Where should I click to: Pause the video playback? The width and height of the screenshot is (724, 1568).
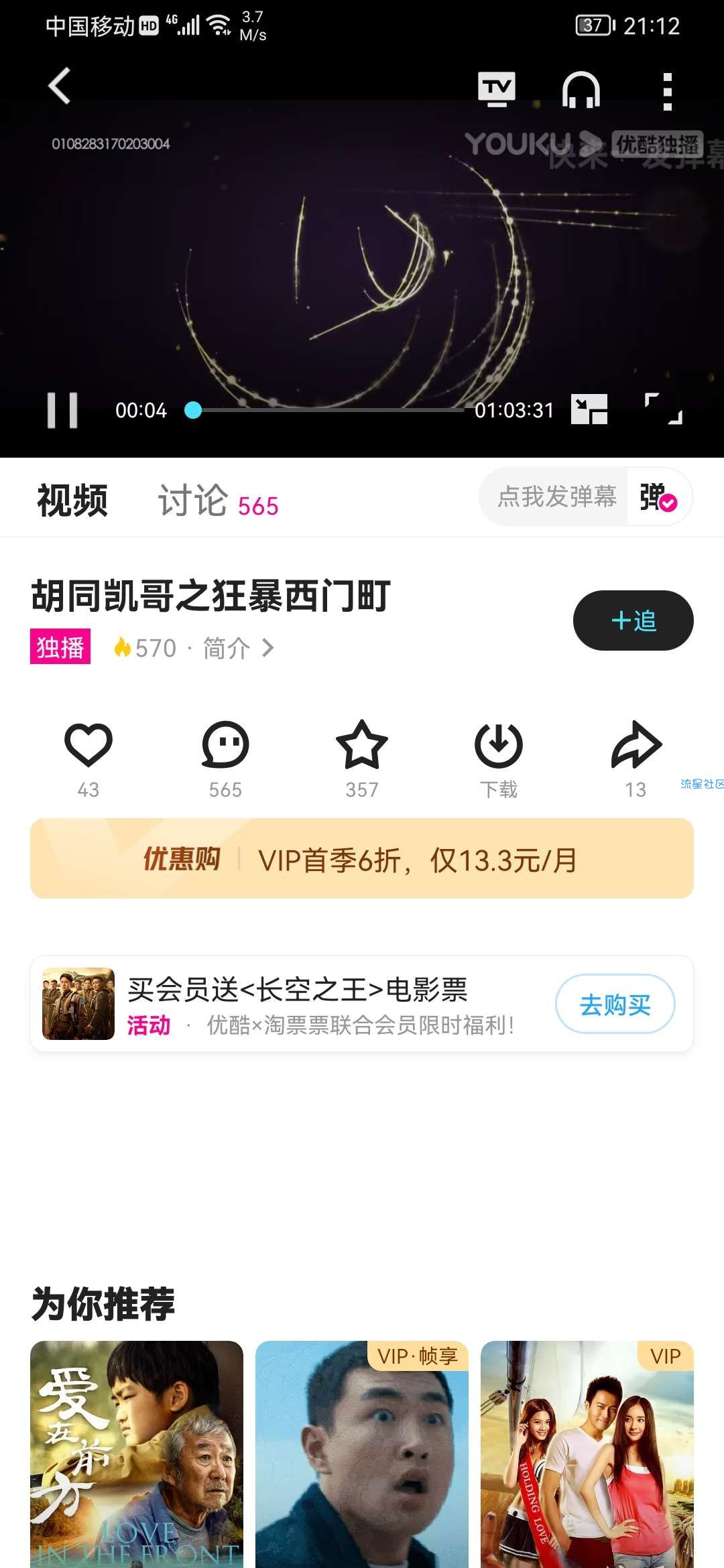click(x=62, y=410)
